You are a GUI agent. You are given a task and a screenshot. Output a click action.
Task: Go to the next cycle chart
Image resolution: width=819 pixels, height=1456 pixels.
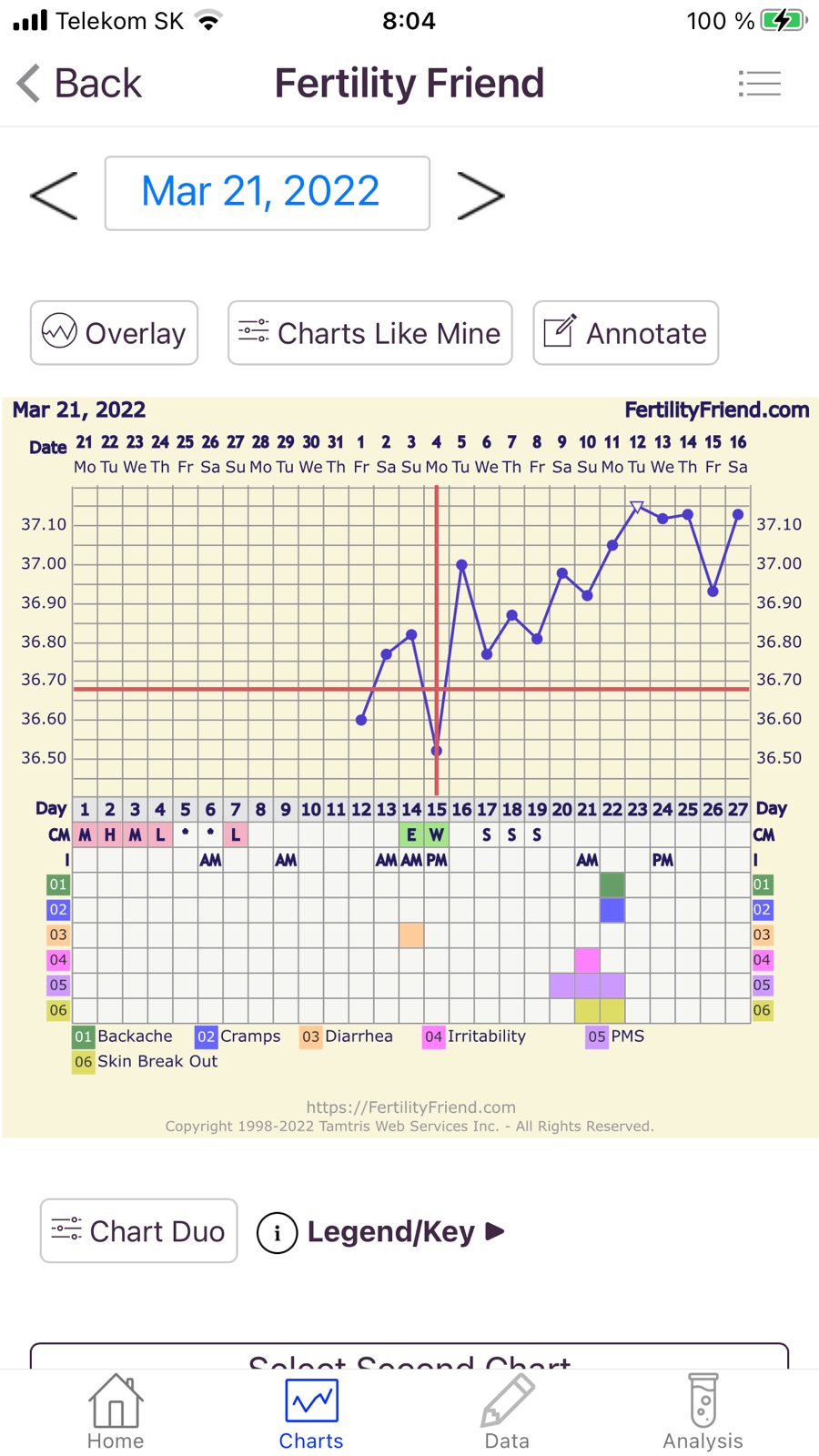point(480,195)
